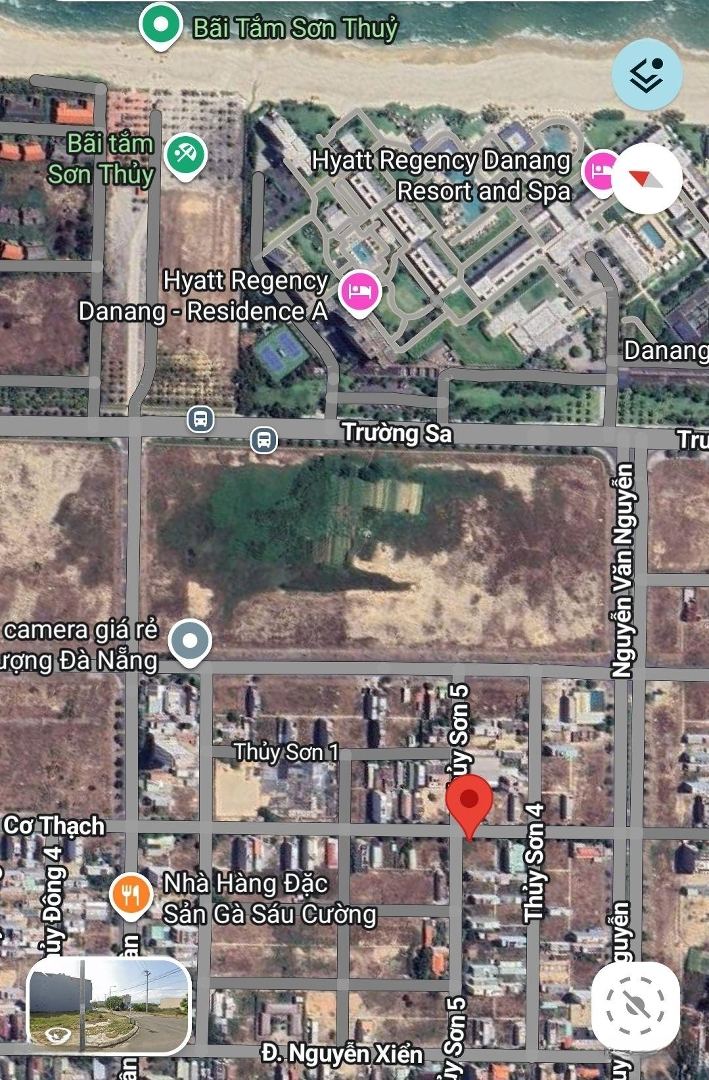Tap the compass to reset north
Viewport: 709px width, 1080px height.
pos(647,179)
